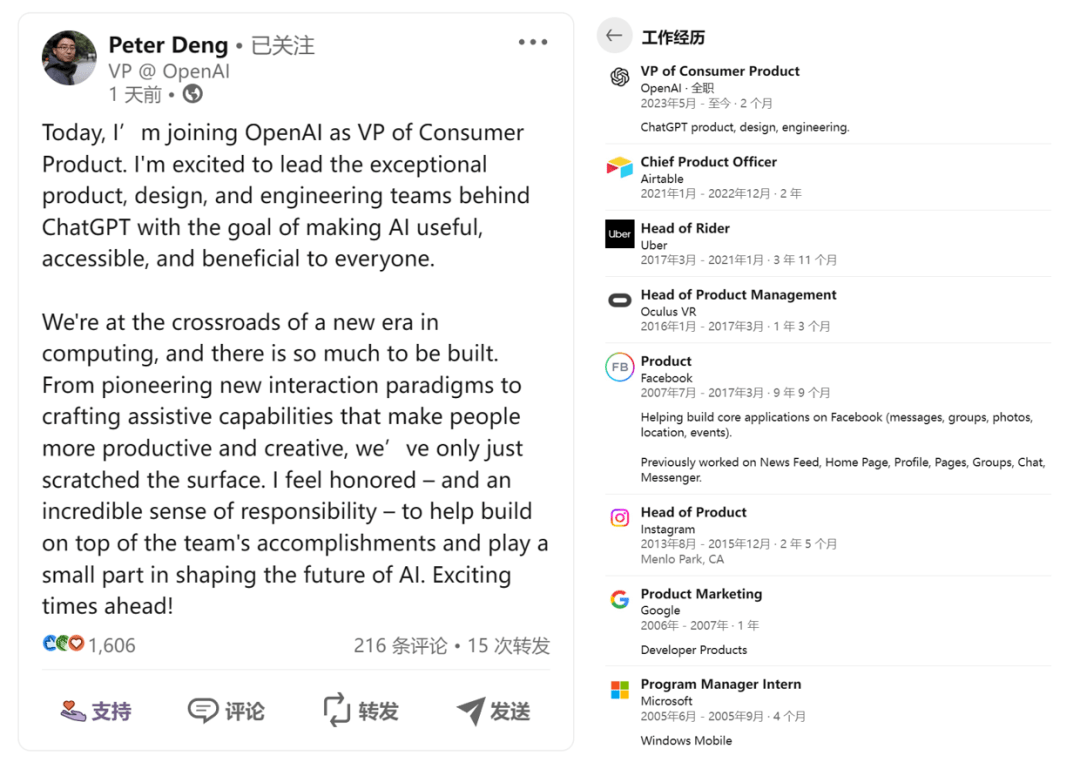This screenshot has height=769, width=1080.
Task: Comment on the post via 评论
Action: (x=227, y=711)
